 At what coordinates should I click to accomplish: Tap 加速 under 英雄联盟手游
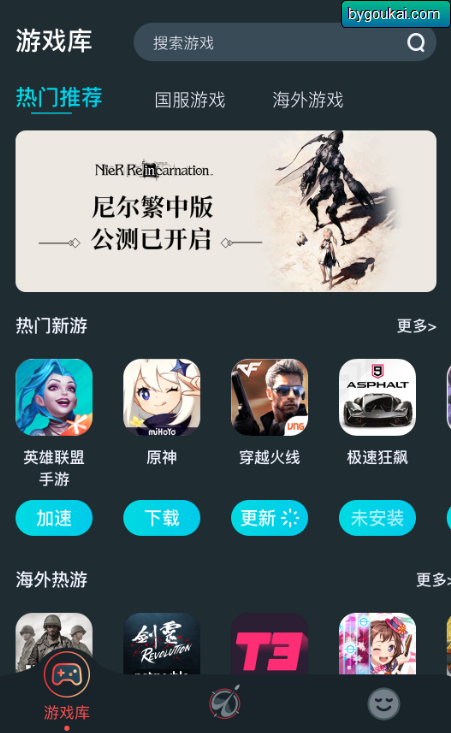[54, 518]
